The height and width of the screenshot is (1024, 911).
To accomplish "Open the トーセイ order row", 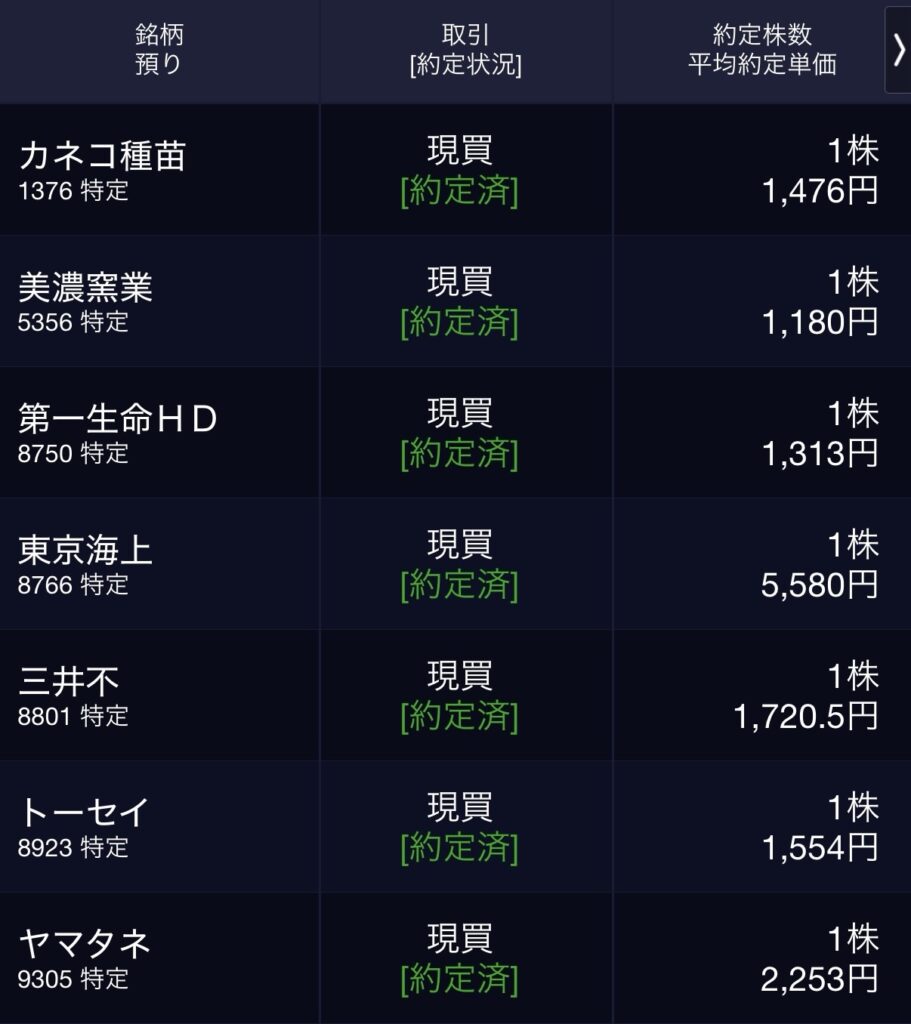I will click(x=455, y=826).
